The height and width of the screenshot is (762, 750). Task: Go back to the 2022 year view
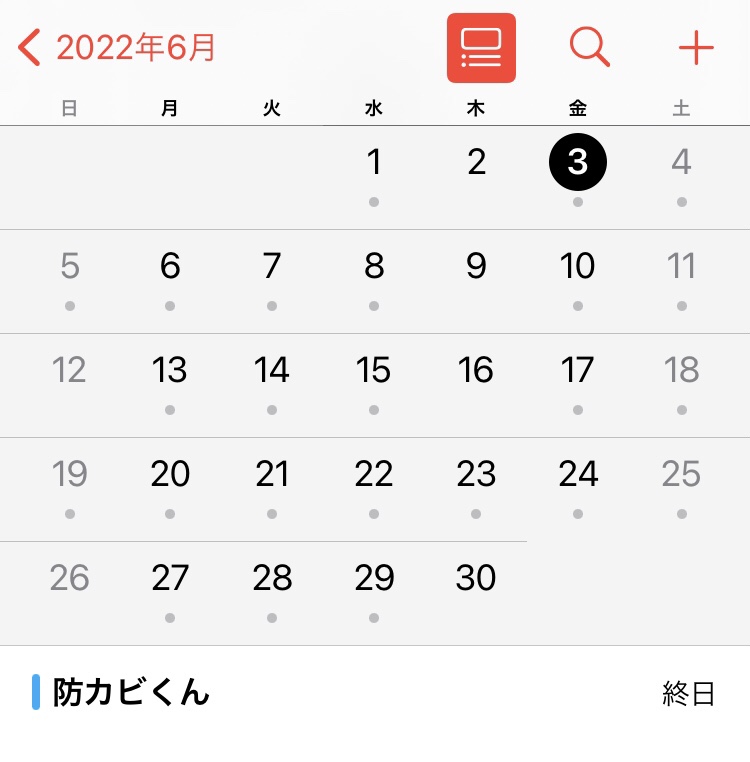(x=118, y=47)
